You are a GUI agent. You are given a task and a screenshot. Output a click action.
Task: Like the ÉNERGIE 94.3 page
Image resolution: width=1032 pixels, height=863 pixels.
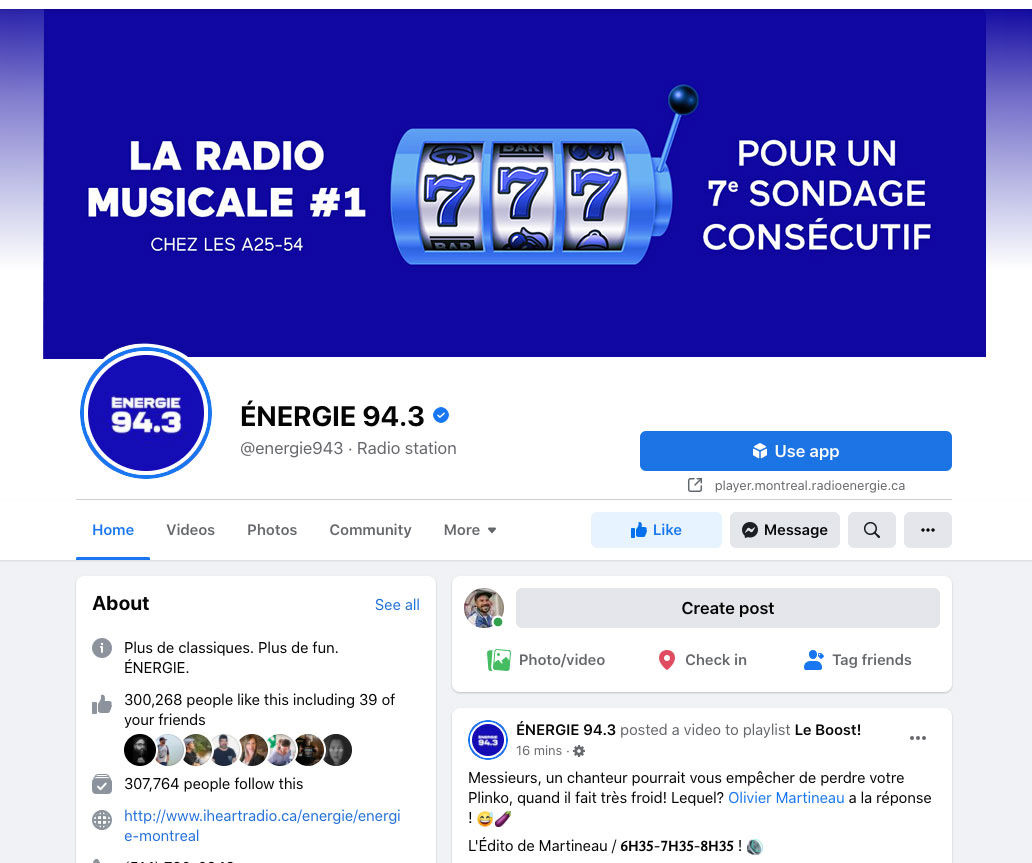pyautogui.click(x=655, y=530)
